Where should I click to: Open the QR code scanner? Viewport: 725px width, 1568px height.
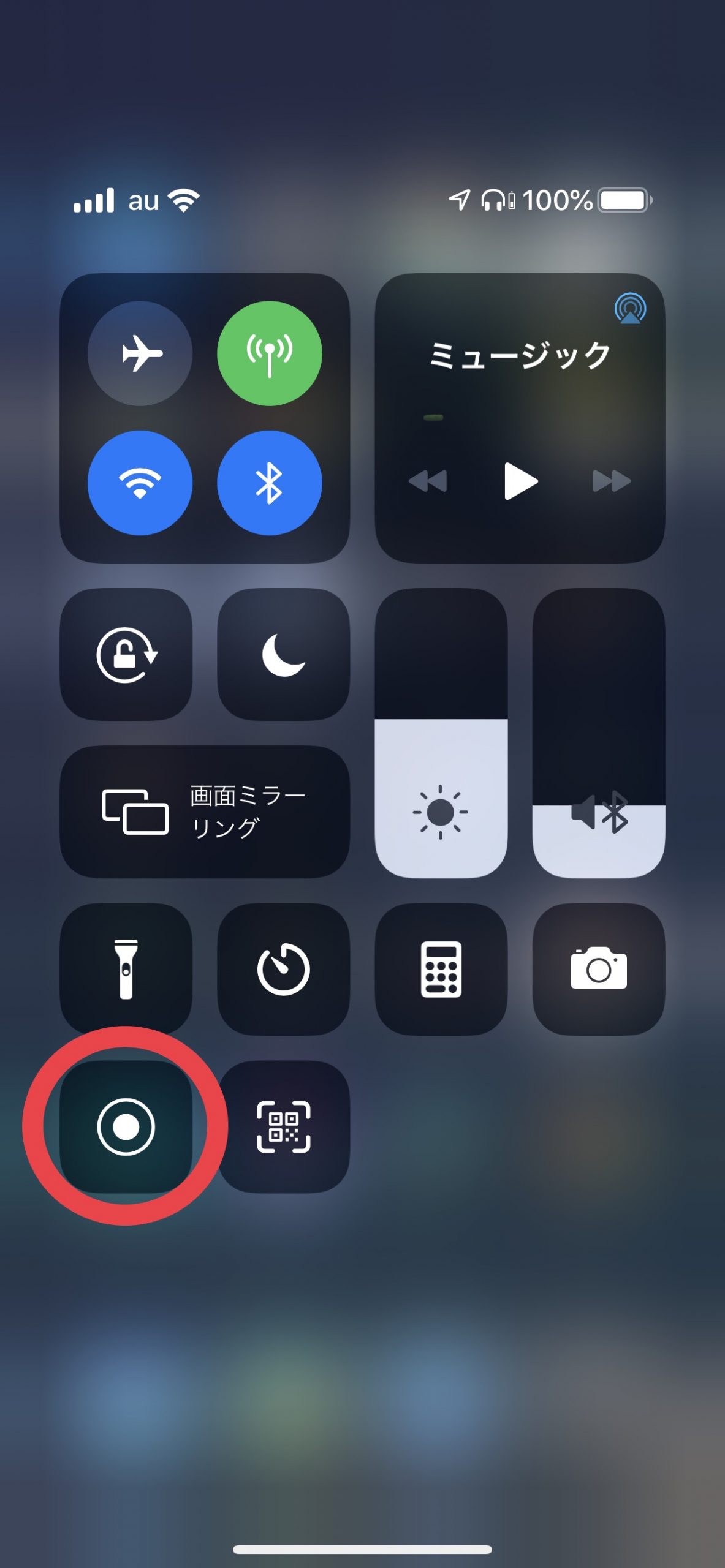click(283, 1126)
